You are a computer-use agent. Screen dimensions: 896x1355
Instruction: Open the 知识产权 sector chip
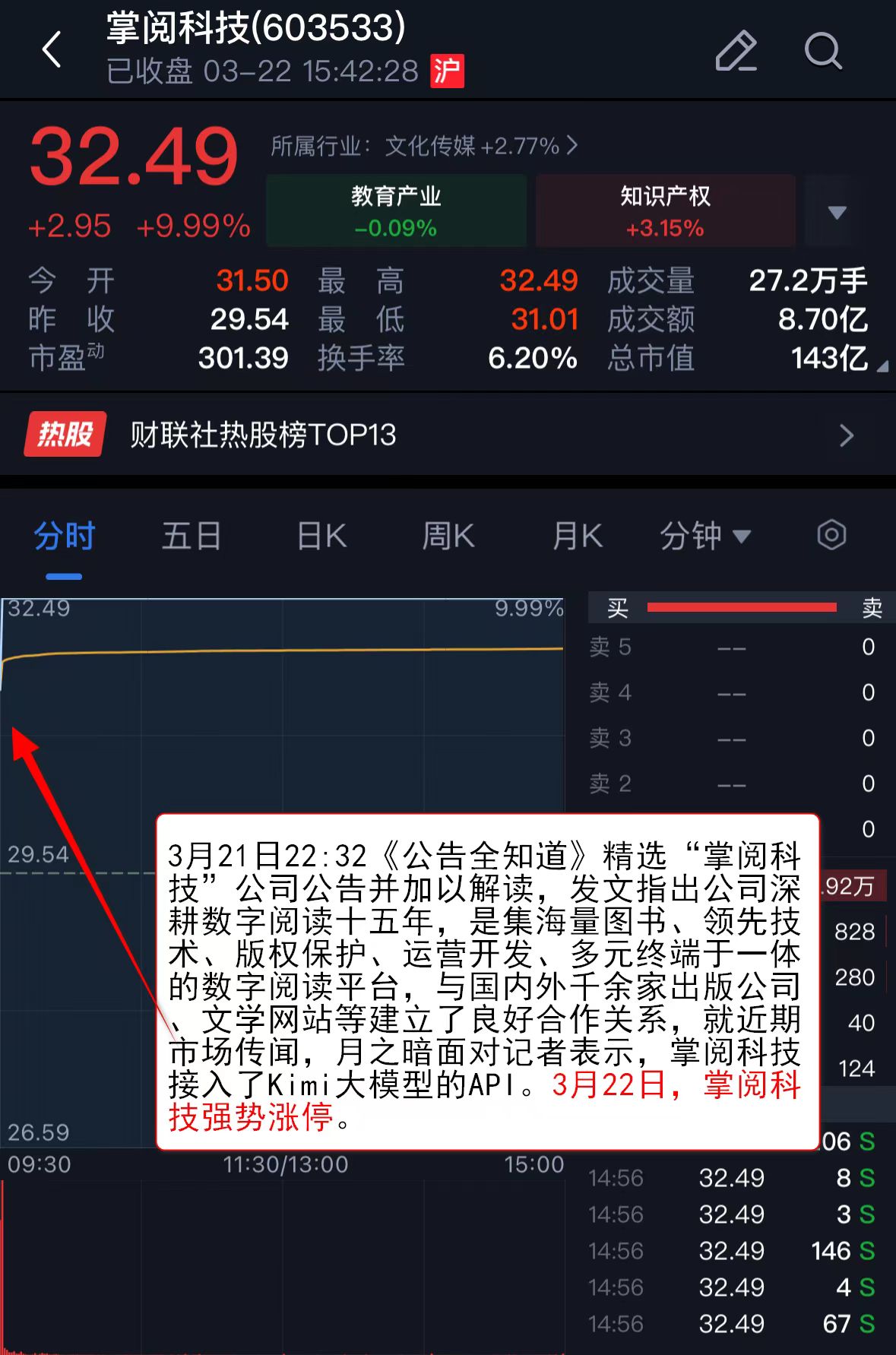coord(665,211)
